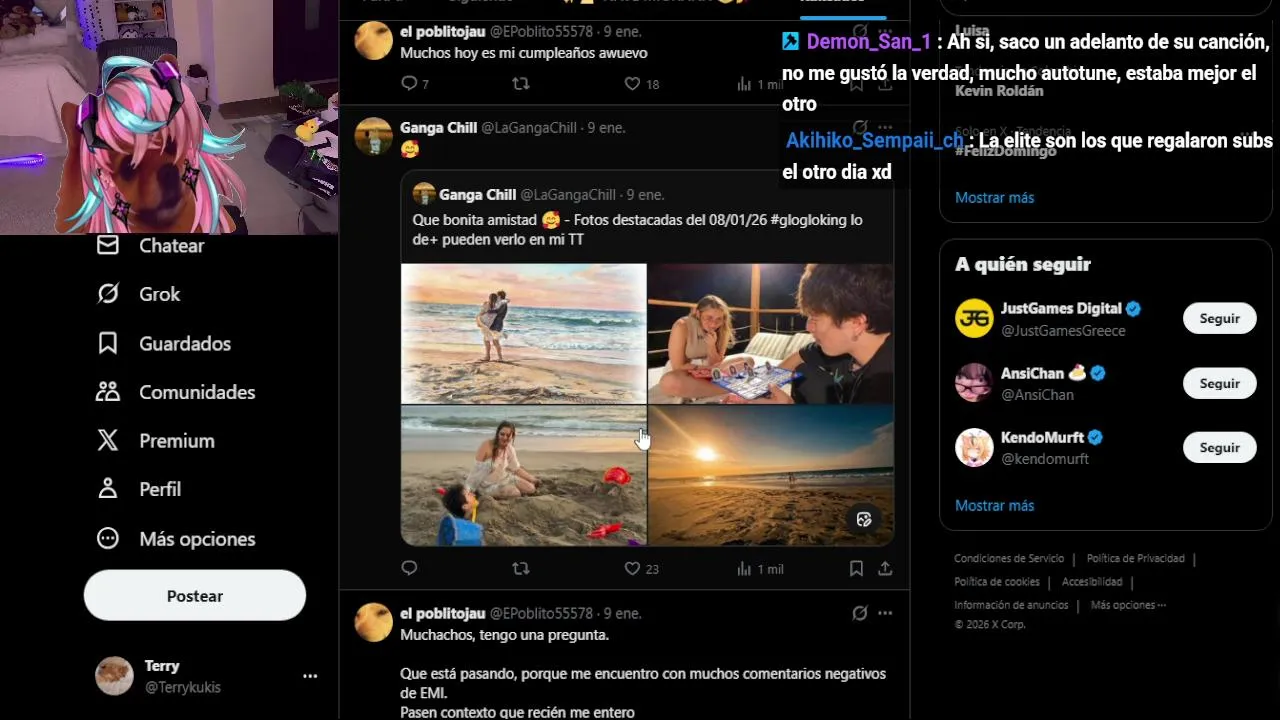Open the beach couple photo
This screenshot has height=720, width=1280.
pos(523,333)
